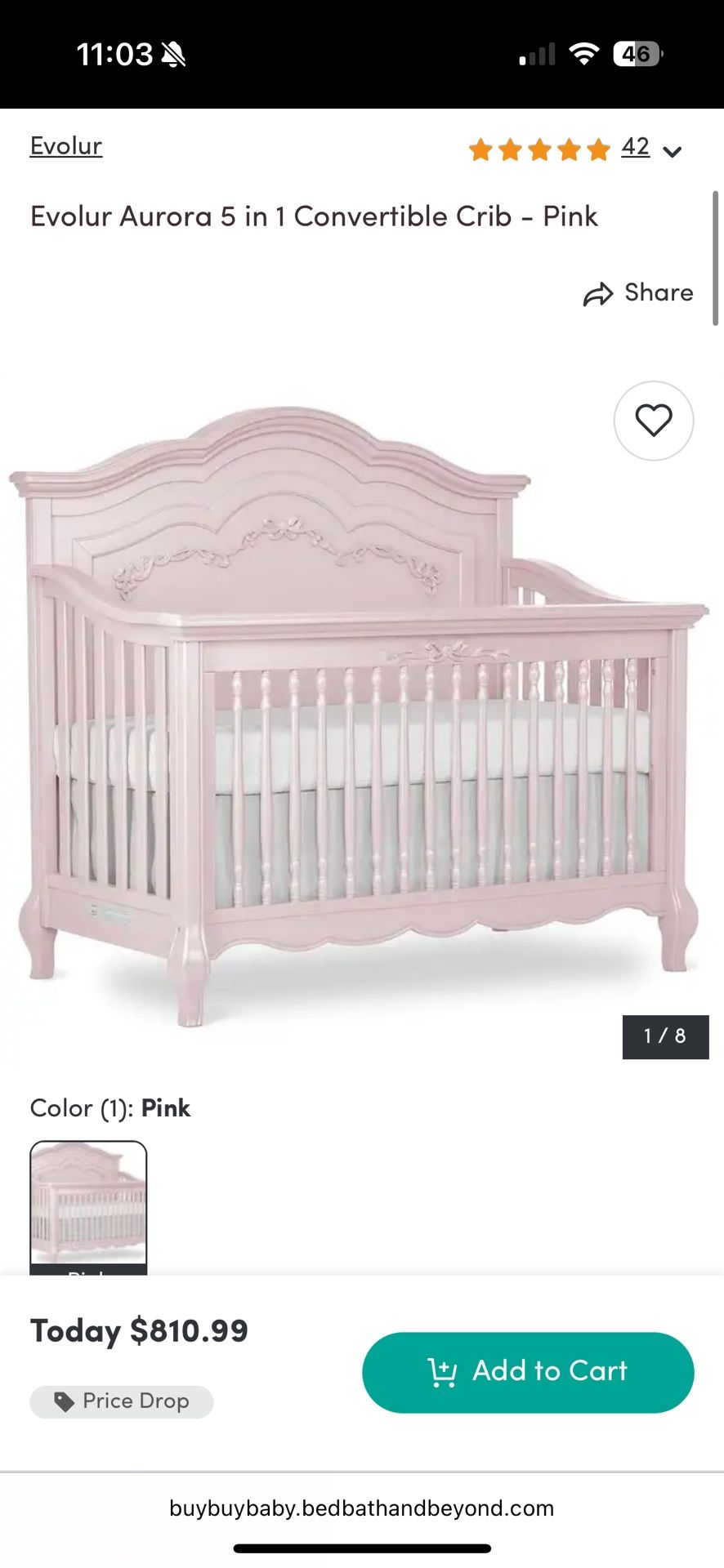Screen dimensions: 724x1568
Task: Add crib to favorites with heart icon
Action: [x=653, y=421]
